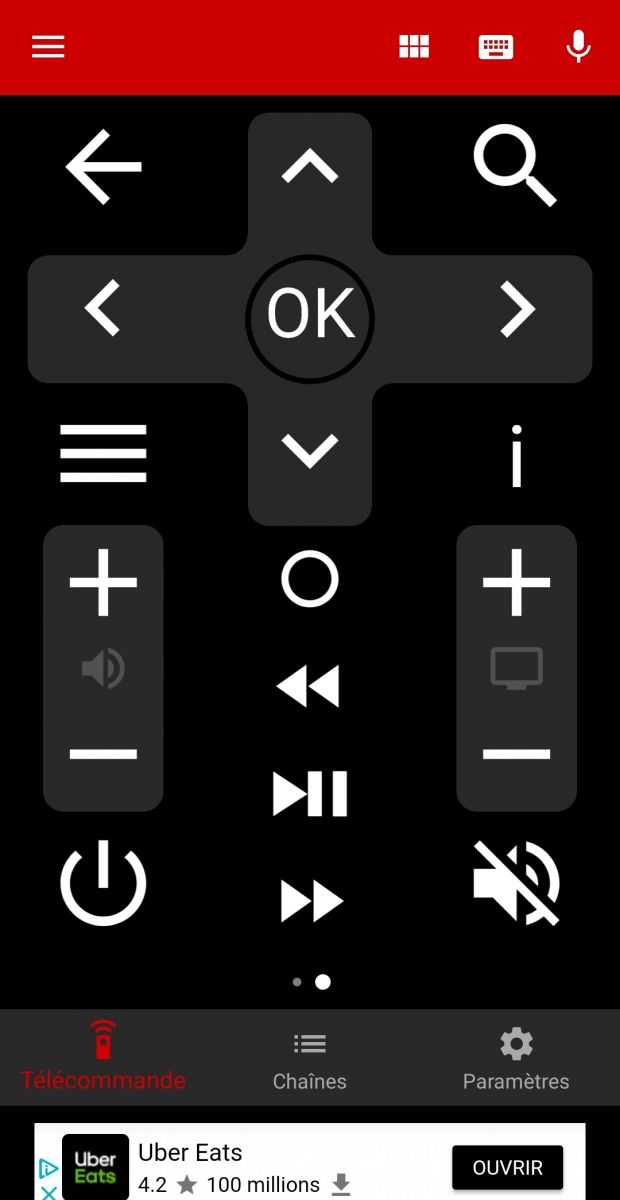This screenshot has width=620, height=1200.
Task: Open the TV menu lines button
Action: pos(103,453)
